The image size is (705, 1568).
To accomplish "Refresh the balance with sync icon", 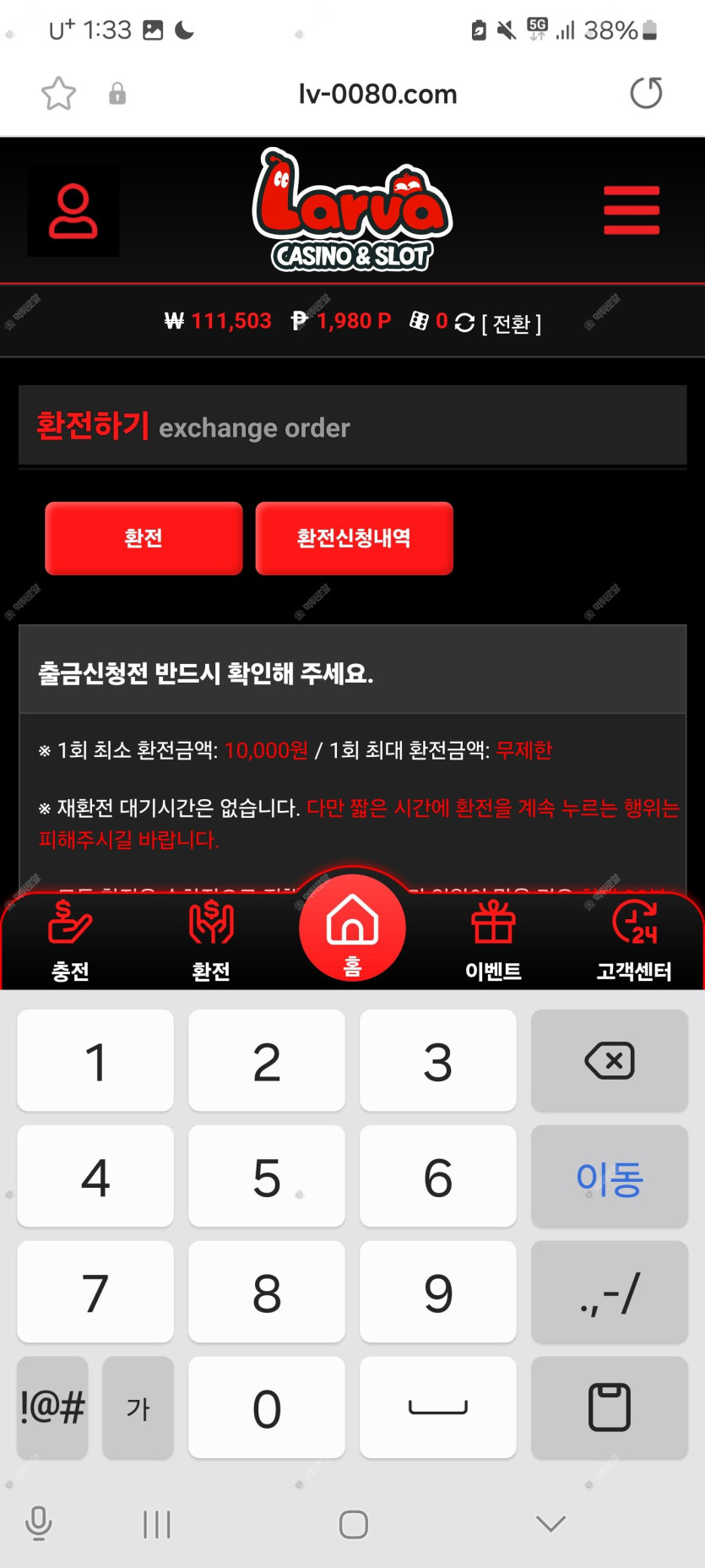I will pos(464,323).
